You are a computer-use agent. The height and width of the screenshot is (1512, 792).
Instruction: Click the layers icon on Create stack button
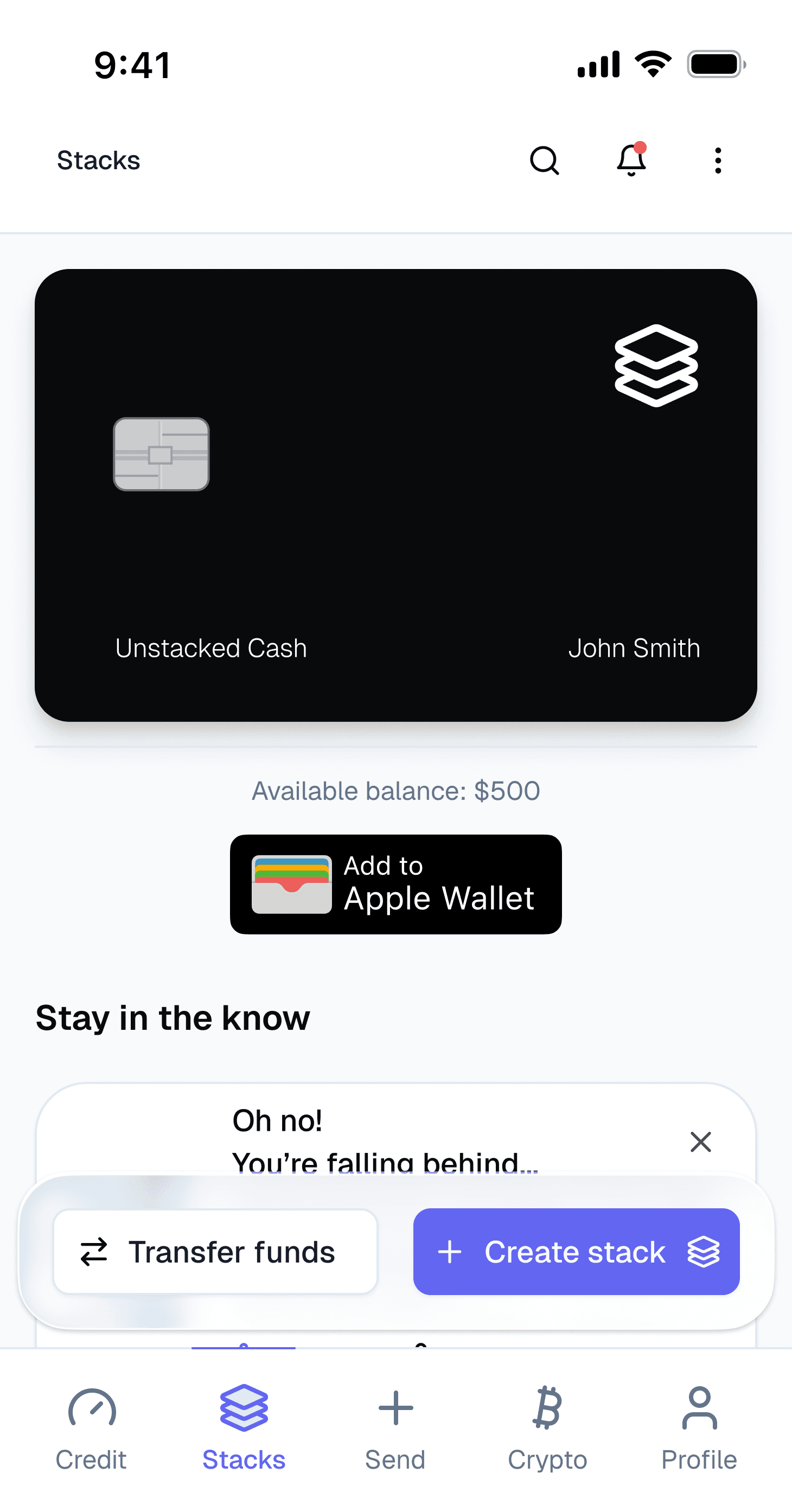coord(705,1252)
